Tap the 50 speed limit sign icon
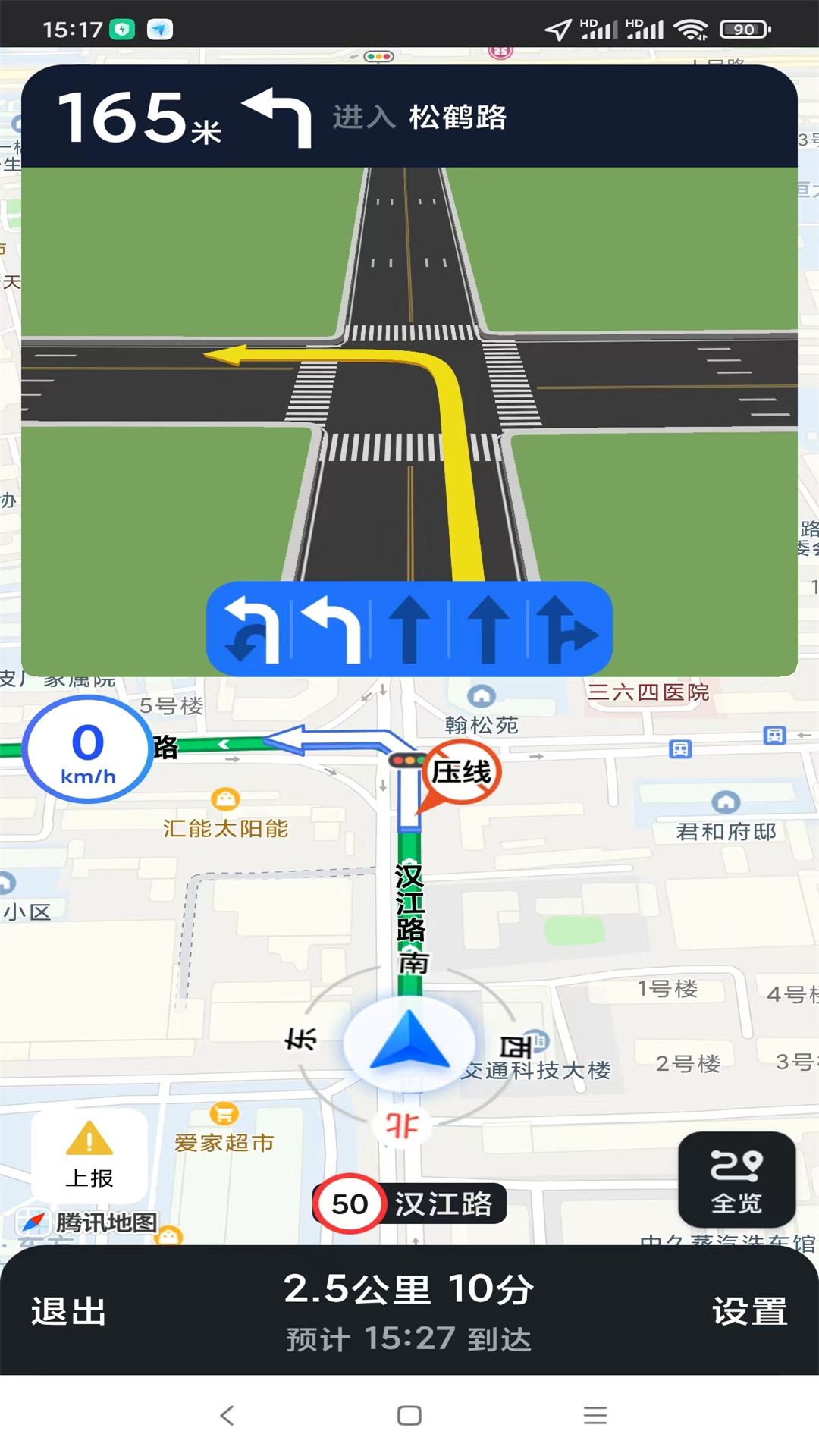The image size is (819, 1456). click(x=349, y=1204)
